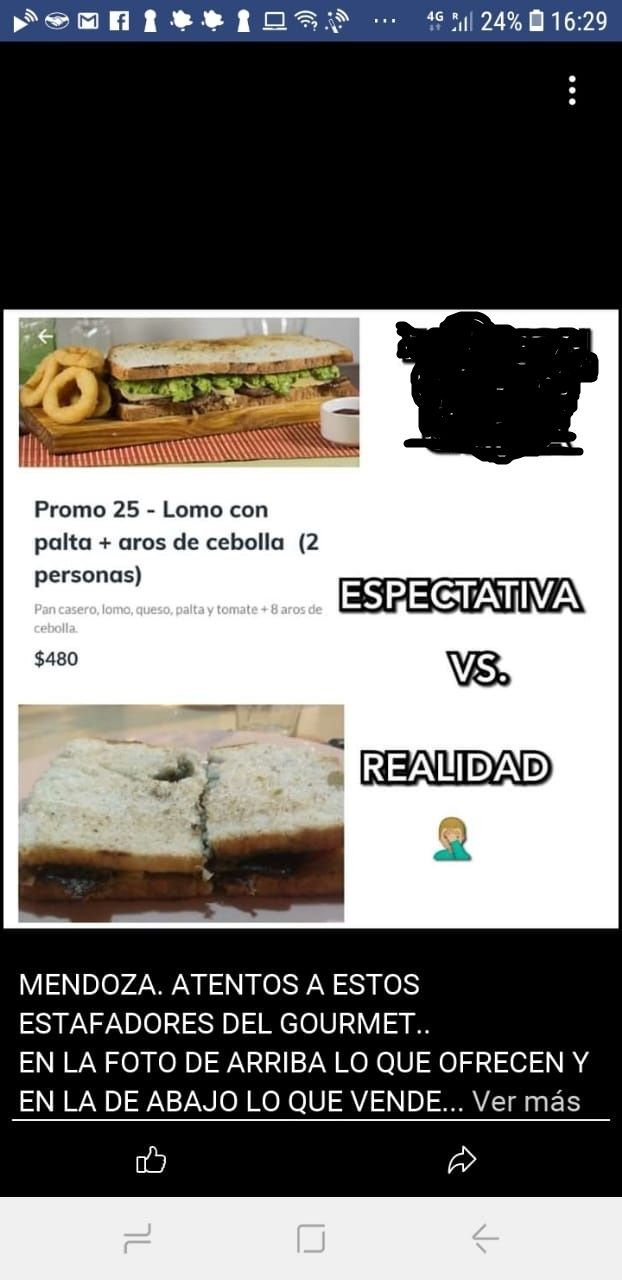Tap the Espectativa vs. Realidad photo
This screenshot has width=622, height=1280.
point(311,618)
